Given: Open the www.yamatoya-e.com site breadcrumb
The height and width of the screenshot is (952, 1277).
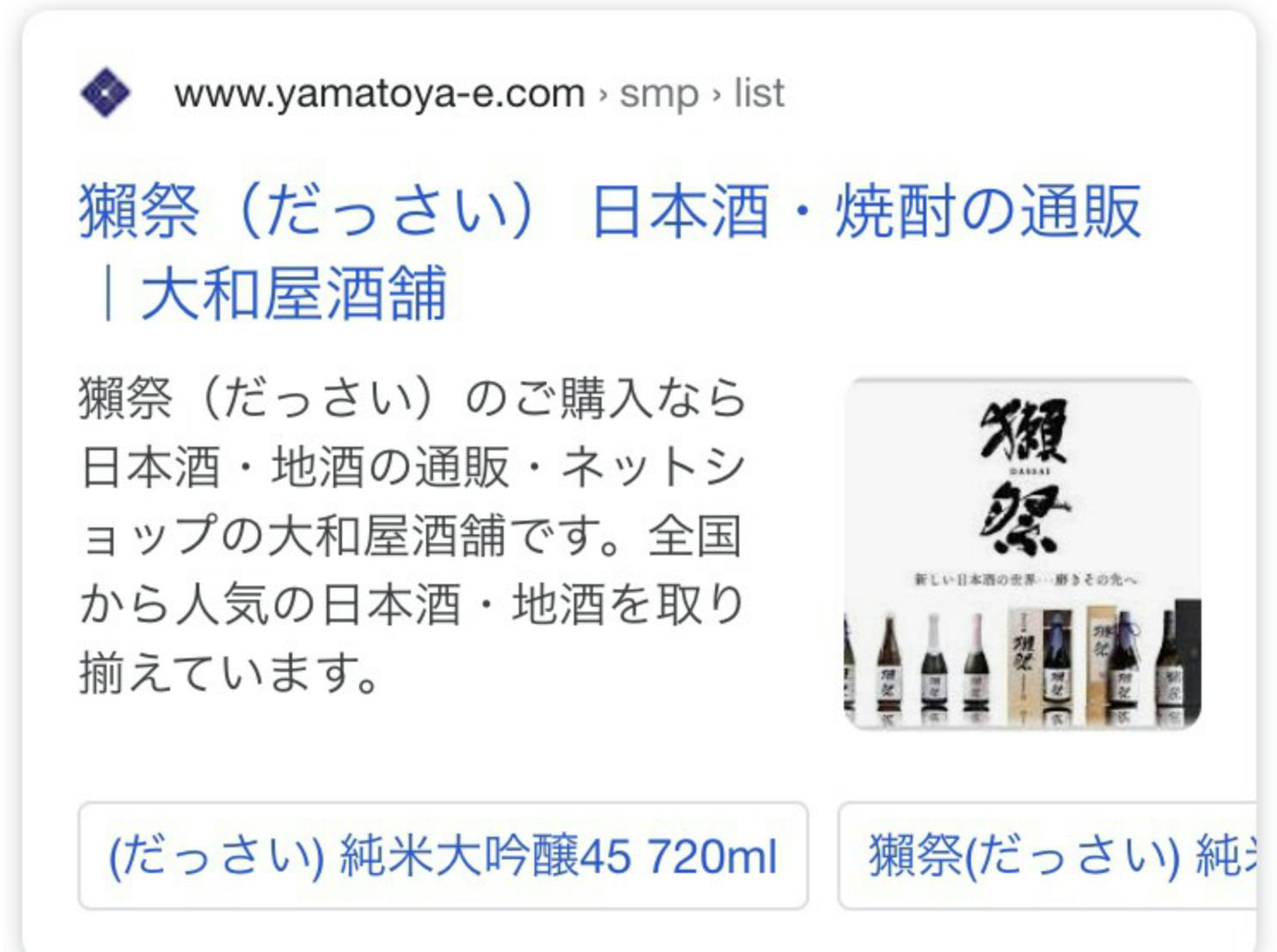Looking at the screenshot, I should click(x=479, y=93).
